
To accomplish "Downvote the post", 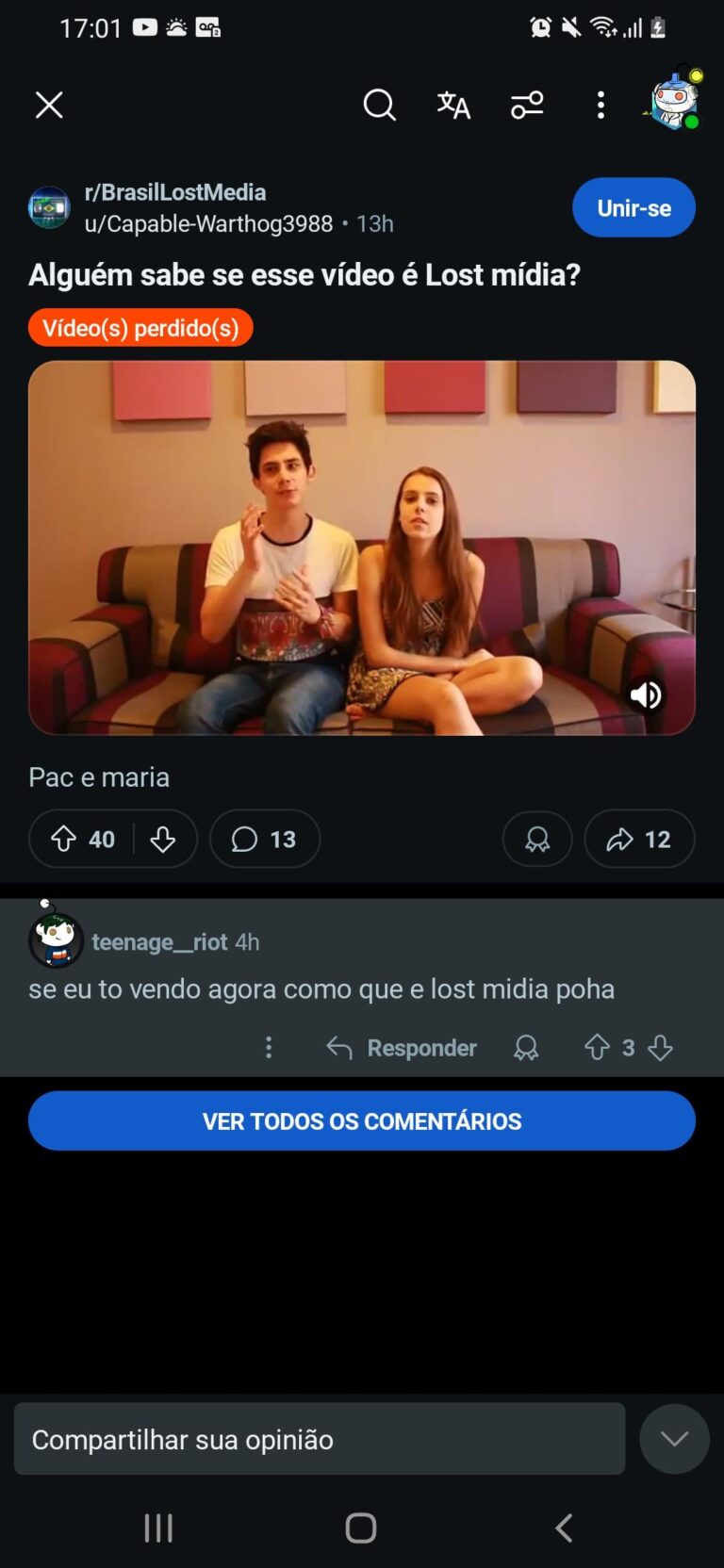I will (x=163, y=839).
